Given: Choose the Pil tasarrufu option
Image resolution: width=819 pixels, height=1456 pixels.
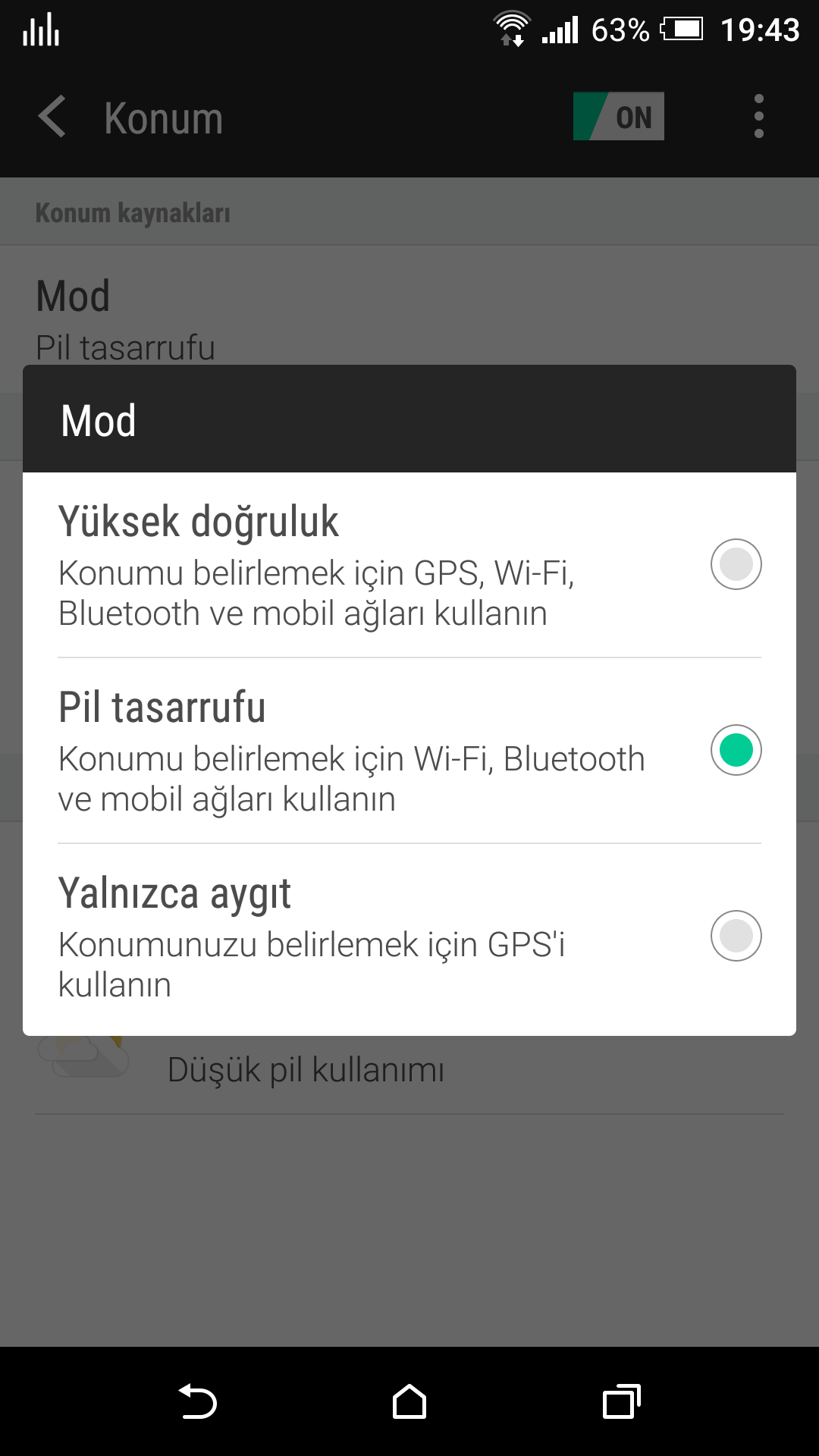Looking at the screenshot, I should [x=409, y=751].
